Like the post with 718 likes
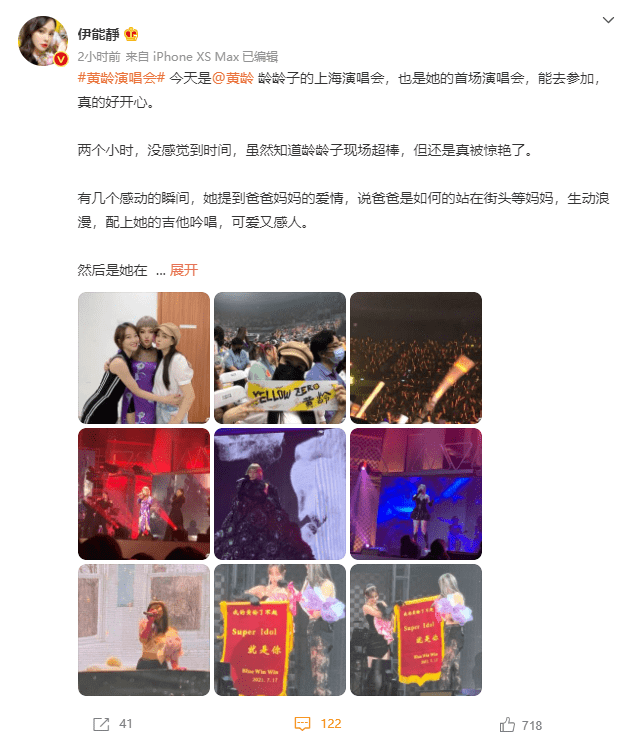Image resolution: width=619 pixels, height=752 pixels. (520, 724)
